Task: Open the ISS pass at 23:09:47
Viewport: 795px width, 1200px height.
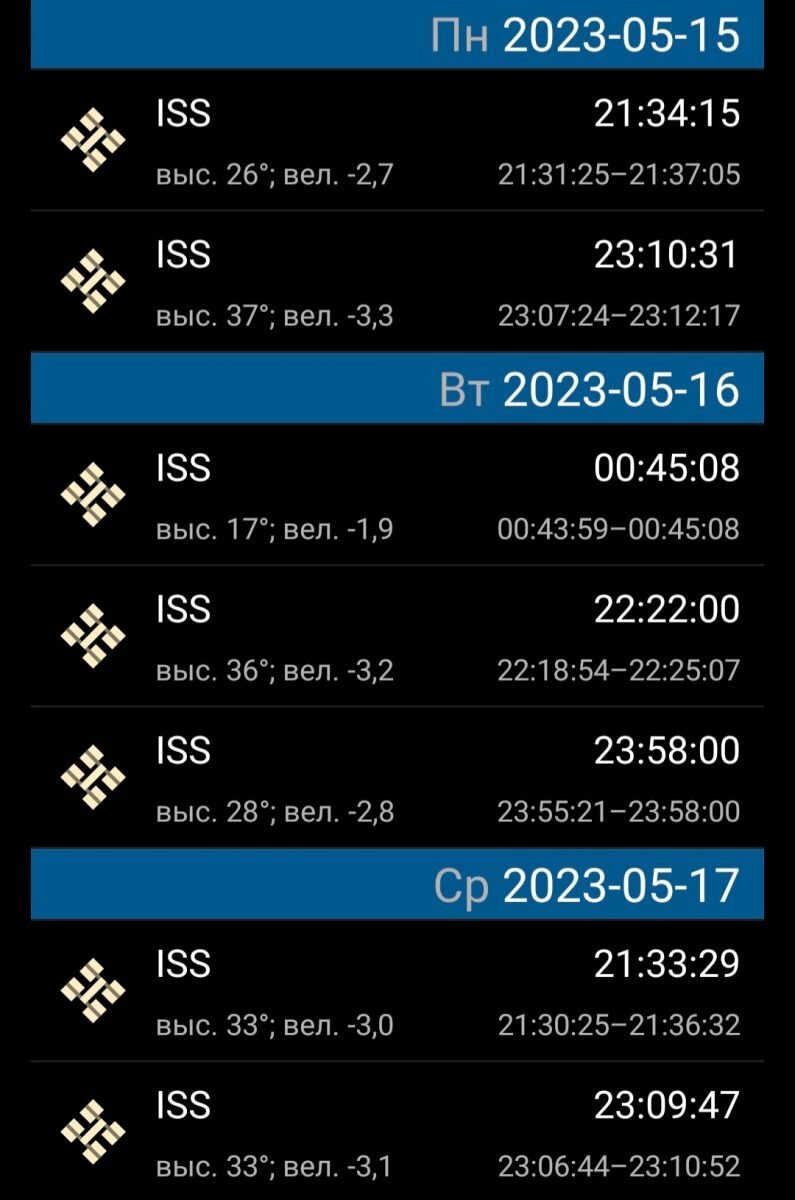Action: (397, 1132)
